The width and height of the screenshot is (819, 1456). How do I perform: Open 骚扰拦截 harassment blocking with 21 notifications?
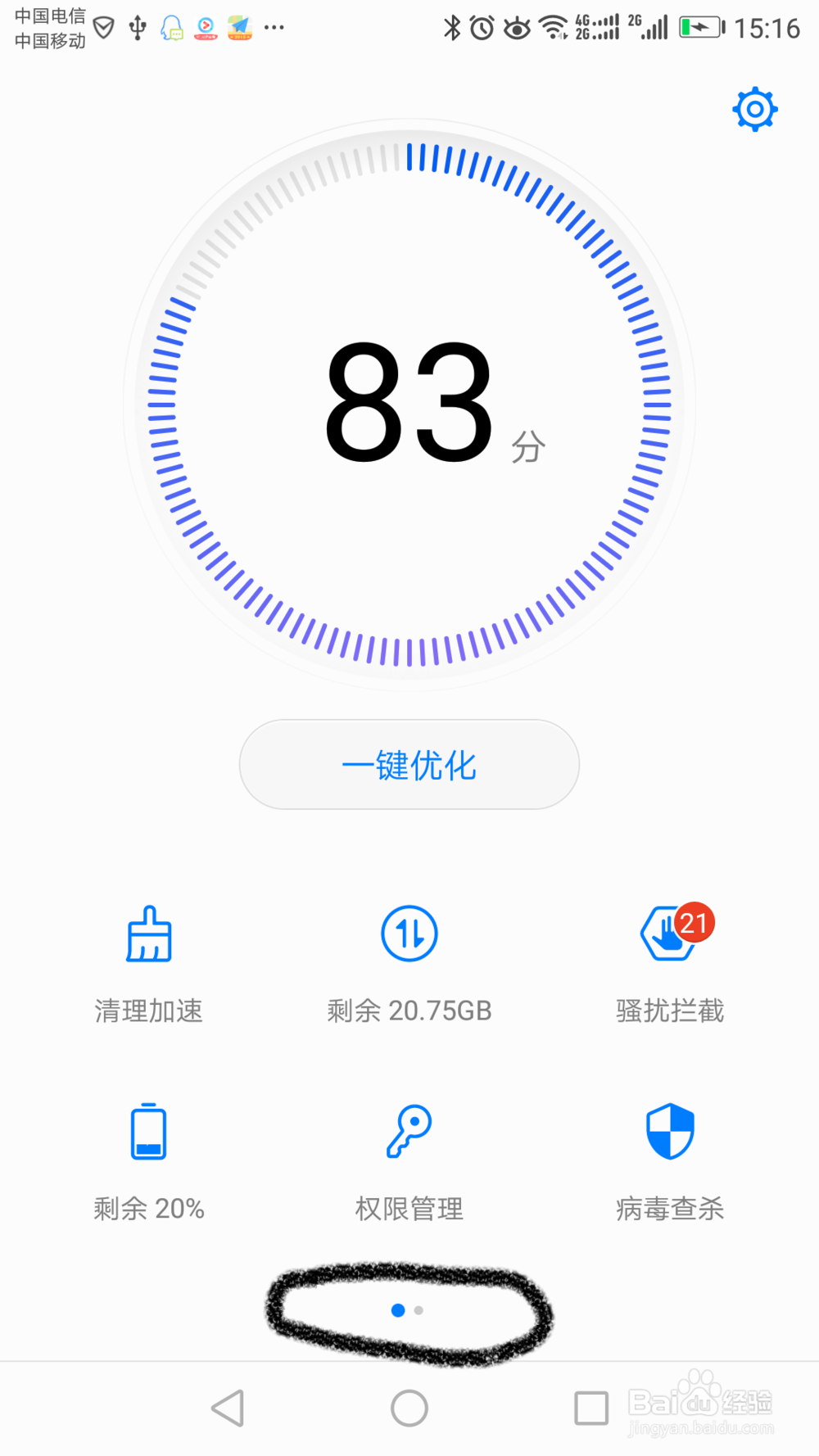[x=669, y=966]
